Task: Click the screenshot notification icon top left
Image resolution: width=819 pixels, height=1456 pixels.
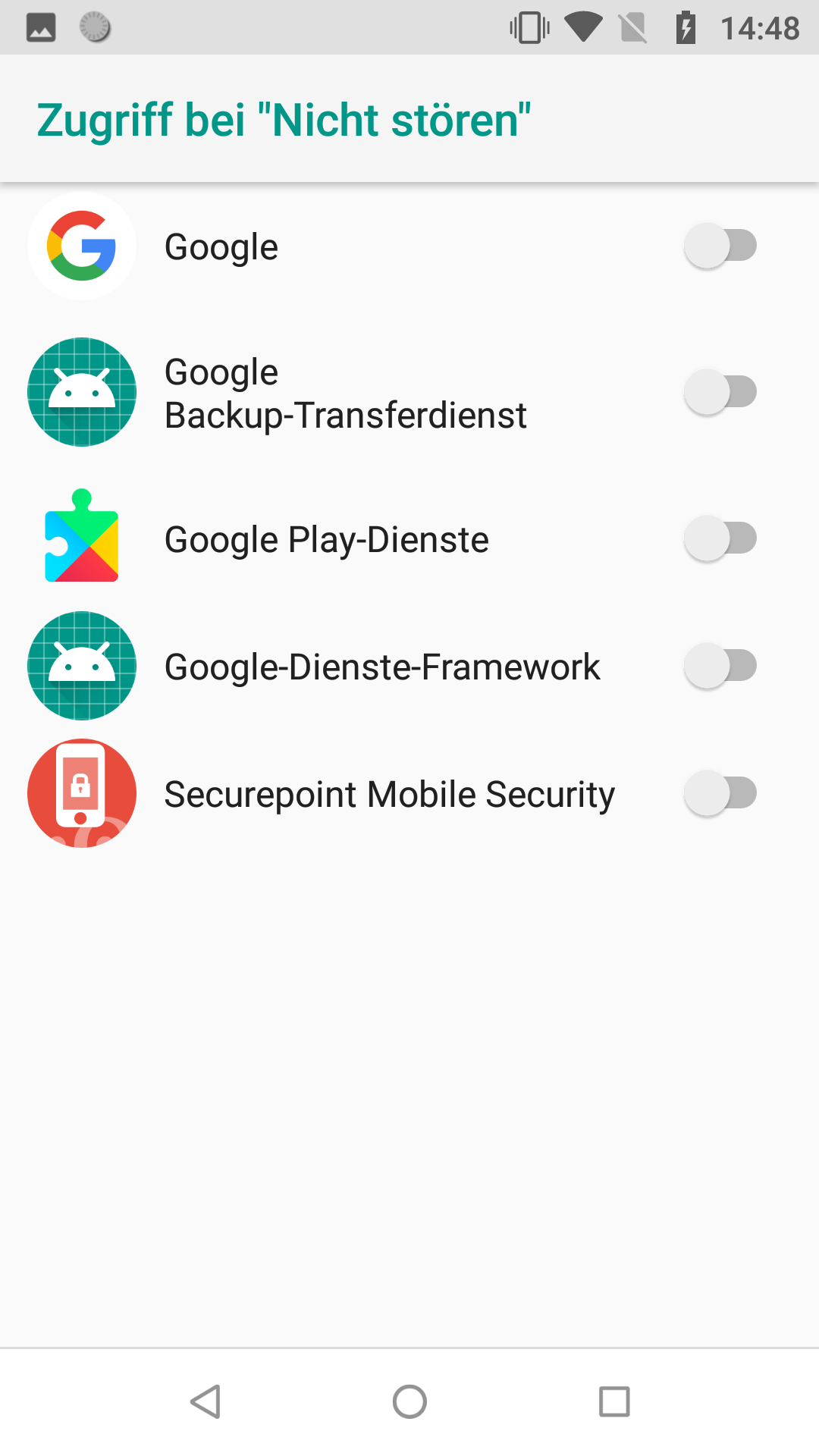Action: coord(39,27)
